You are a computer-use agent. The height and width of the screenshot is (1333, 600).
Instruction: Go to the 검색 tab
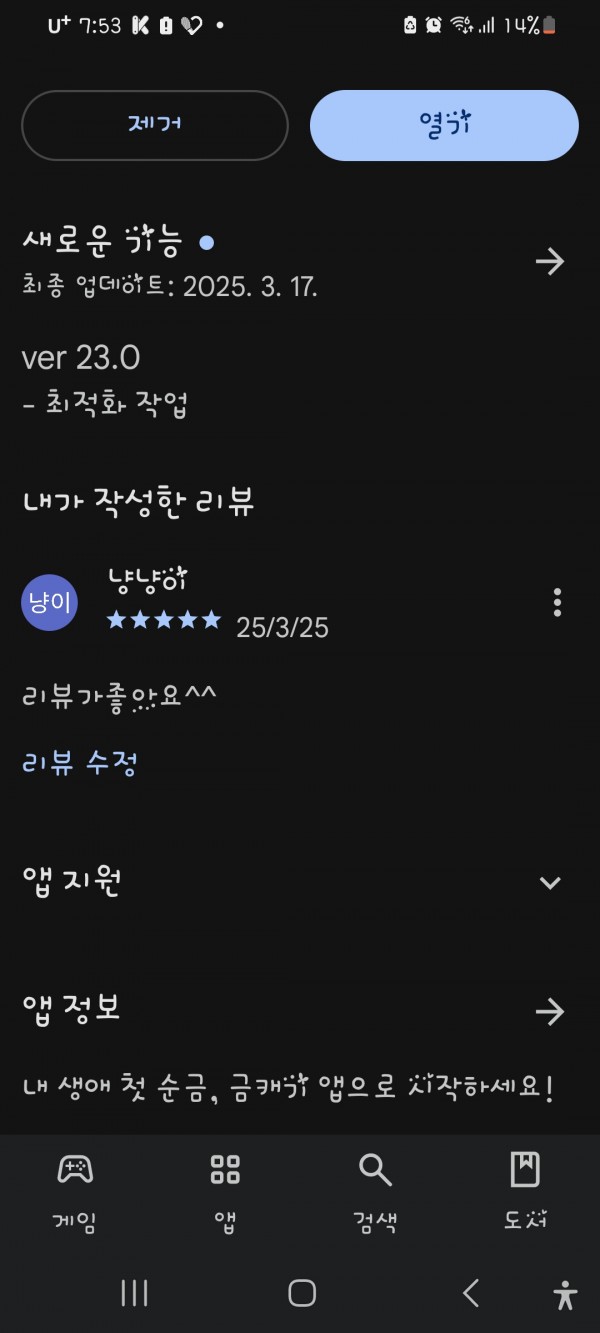375,1192
